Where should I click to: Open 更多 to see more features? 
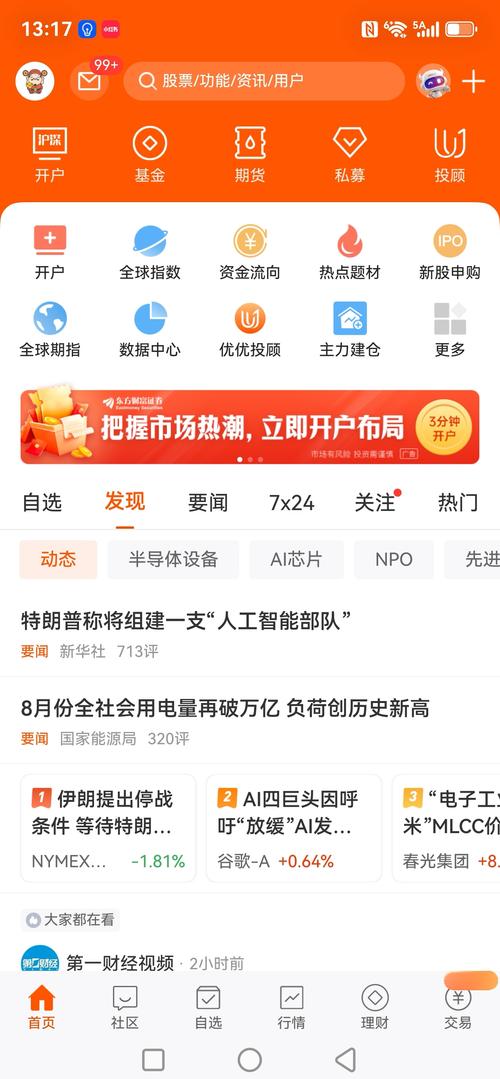[450, 330]
